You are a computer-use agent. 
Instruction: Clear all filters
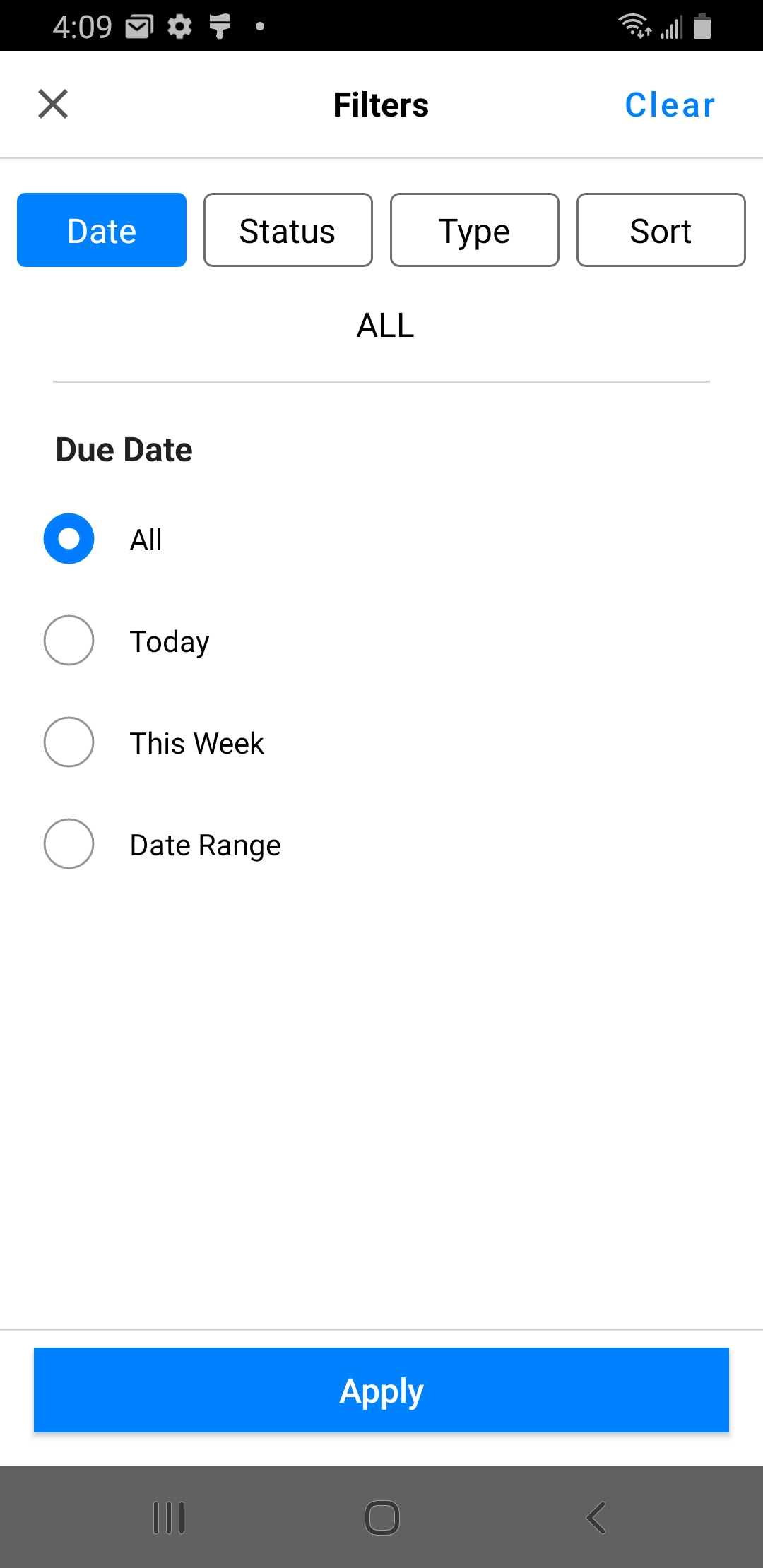[669, 105]
